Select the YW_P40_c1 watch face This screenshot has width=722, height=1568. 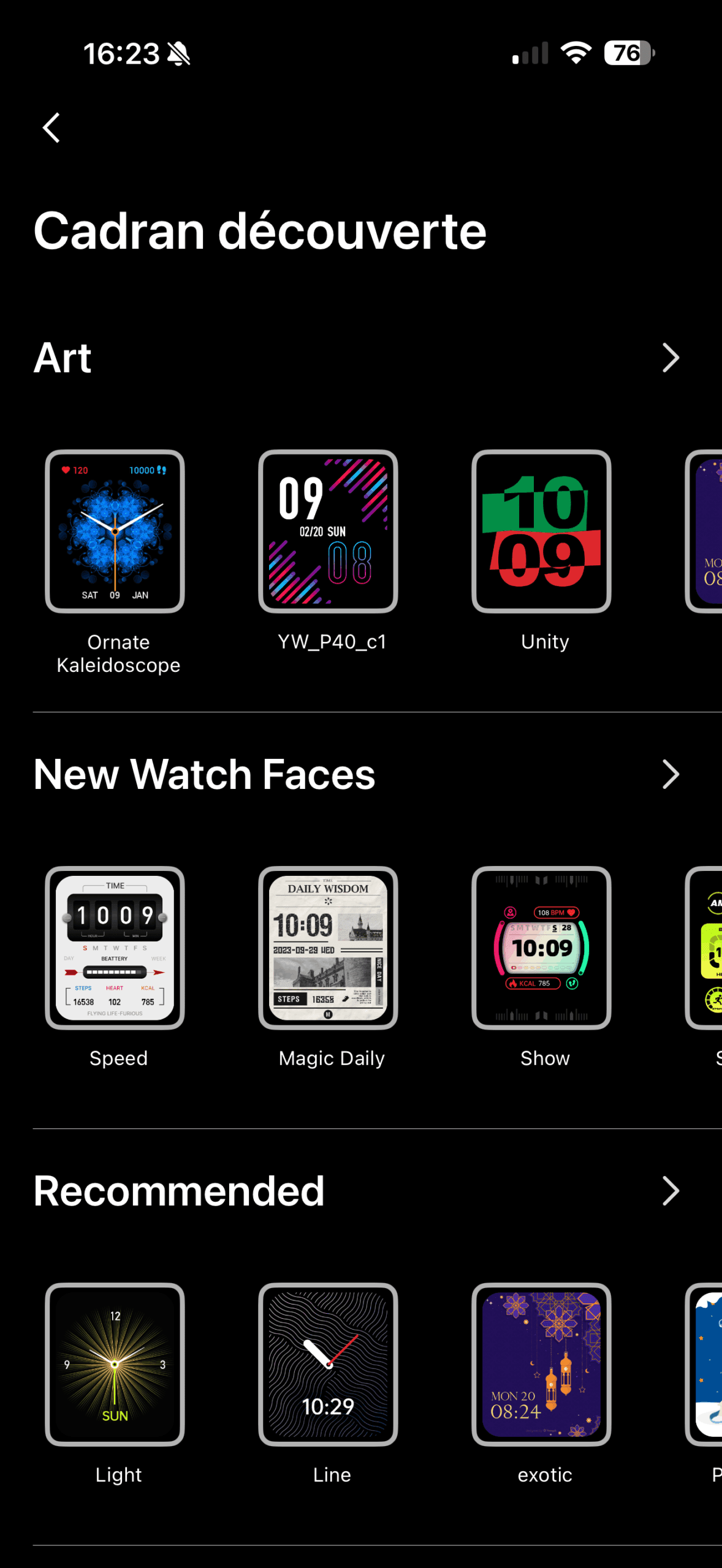[x=328, y=532]
